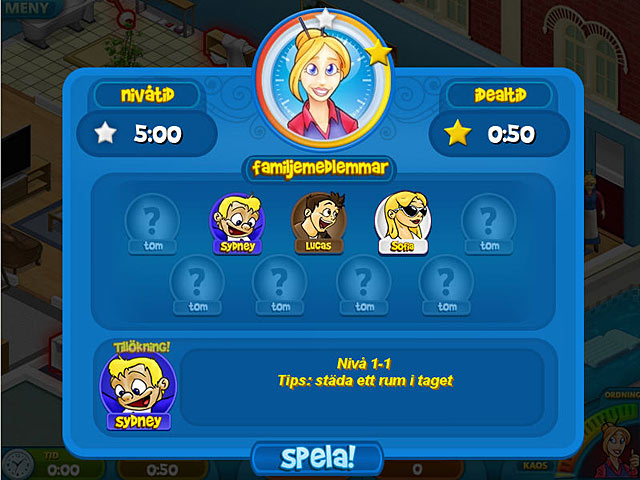
Task: Select family member Lucas
Action: (x=317, y=223)
